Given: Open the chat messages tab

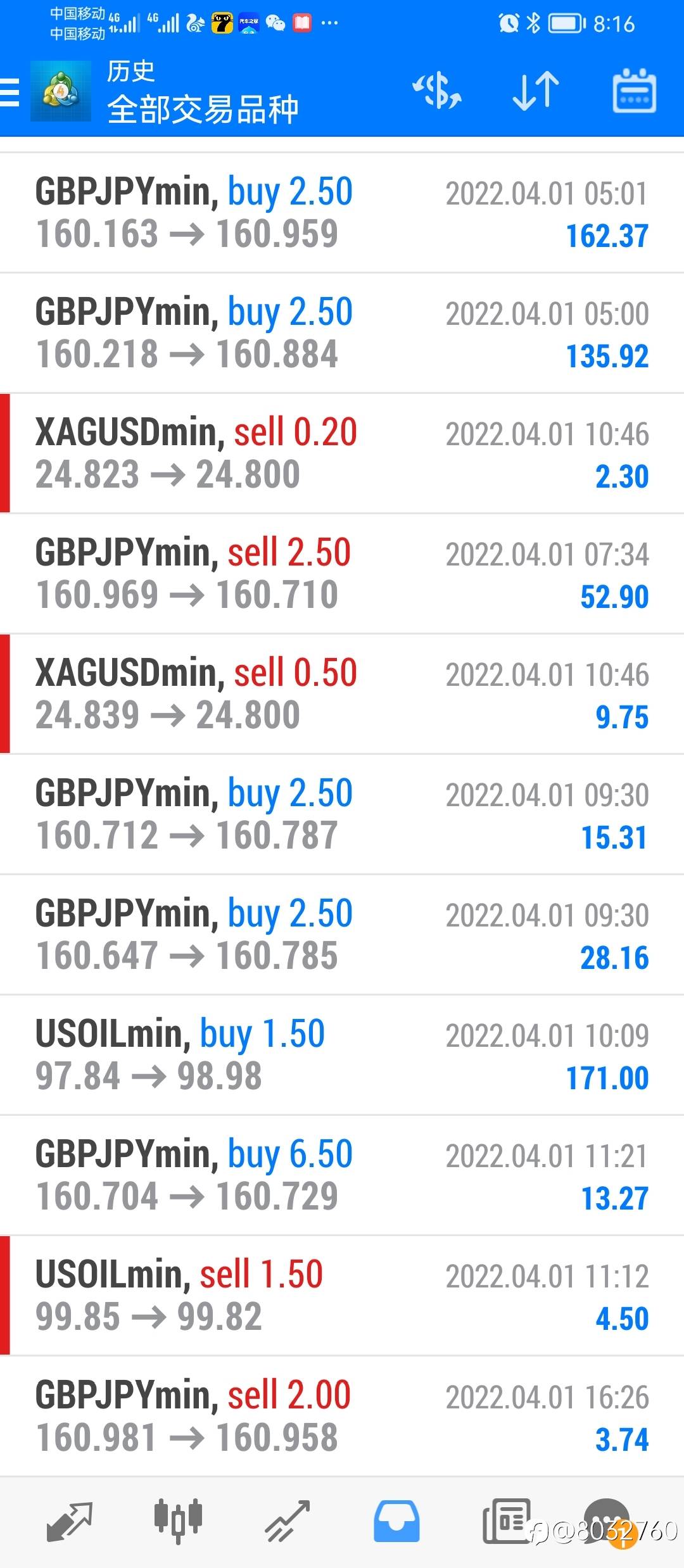Looking at the screenshot, I should pyautogui.click(x=606, y=1520).
